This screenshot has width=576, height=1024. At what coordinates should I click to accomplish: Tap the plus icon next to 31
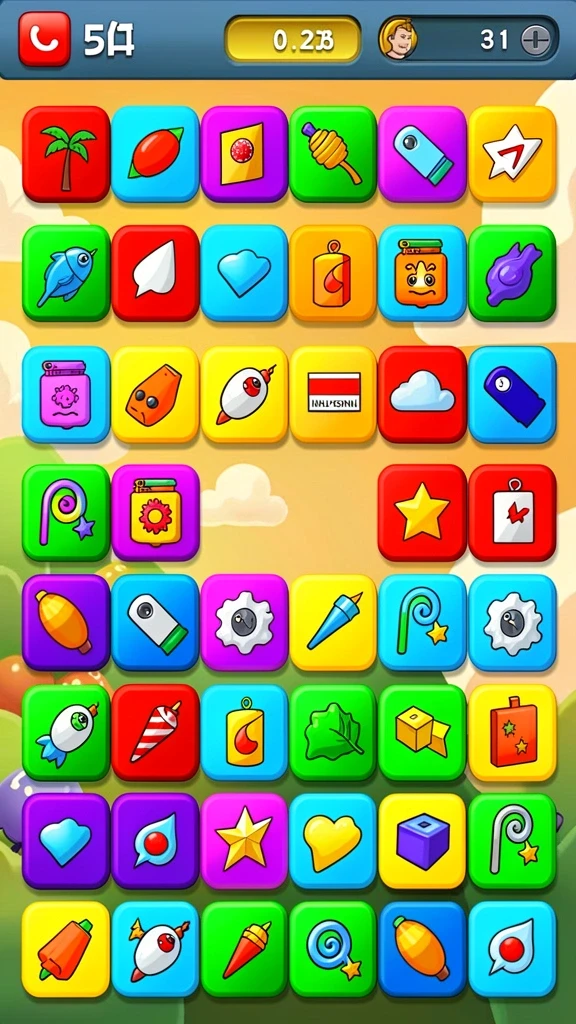point(538,40)
